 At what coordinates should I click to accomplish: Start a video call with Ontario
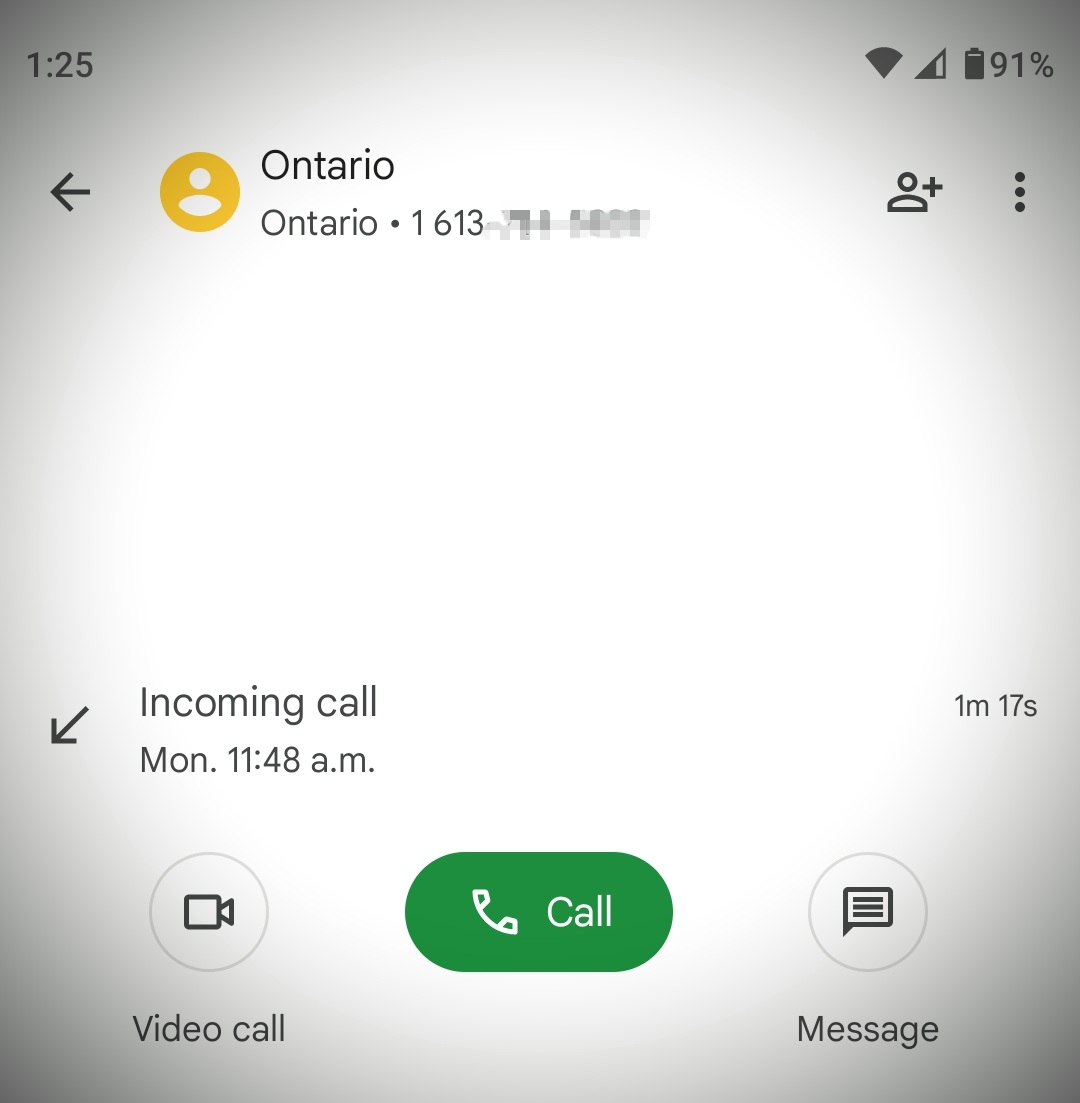208,911
